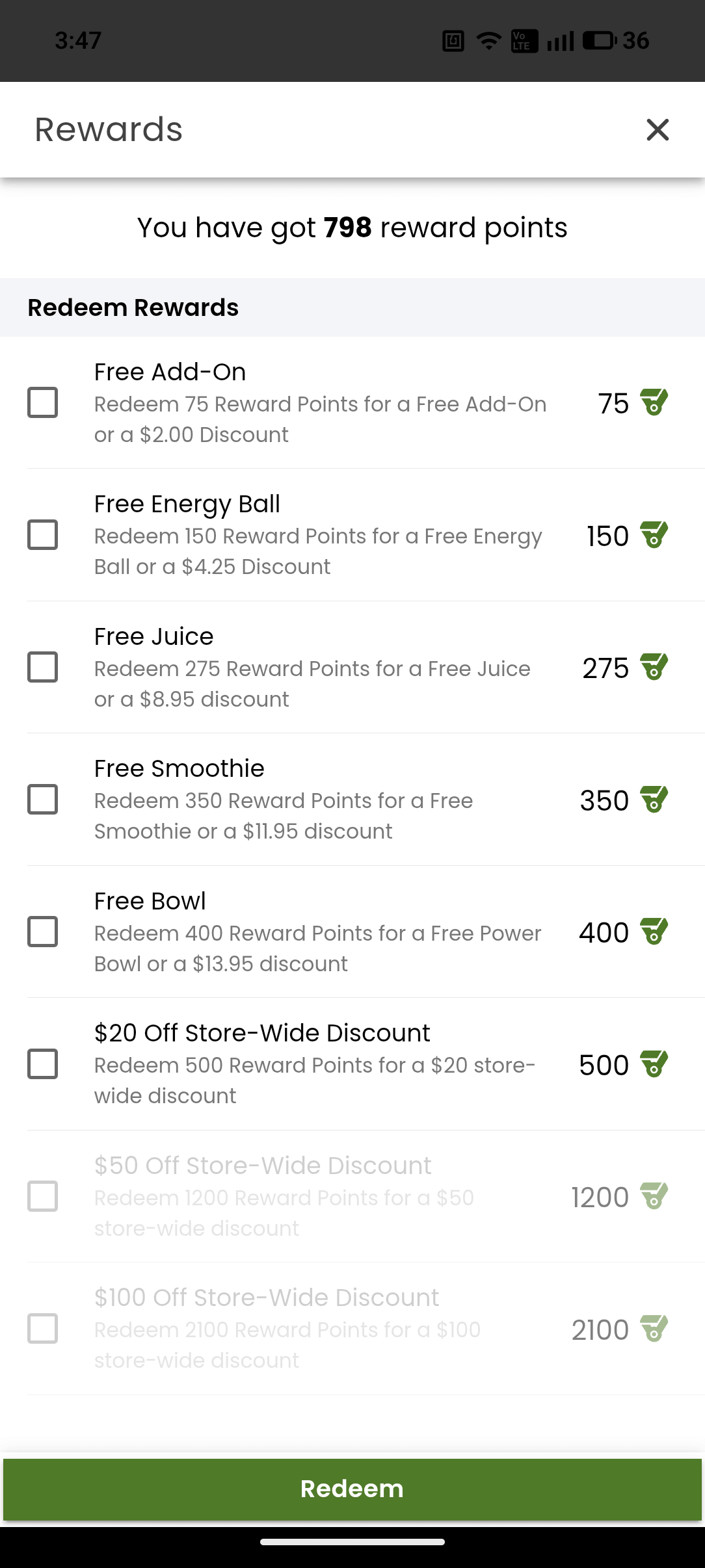Select the reward badge icon beside 275
This screenshot has height=1568, width=705.
pyautogui.click(x=654, y=668)
